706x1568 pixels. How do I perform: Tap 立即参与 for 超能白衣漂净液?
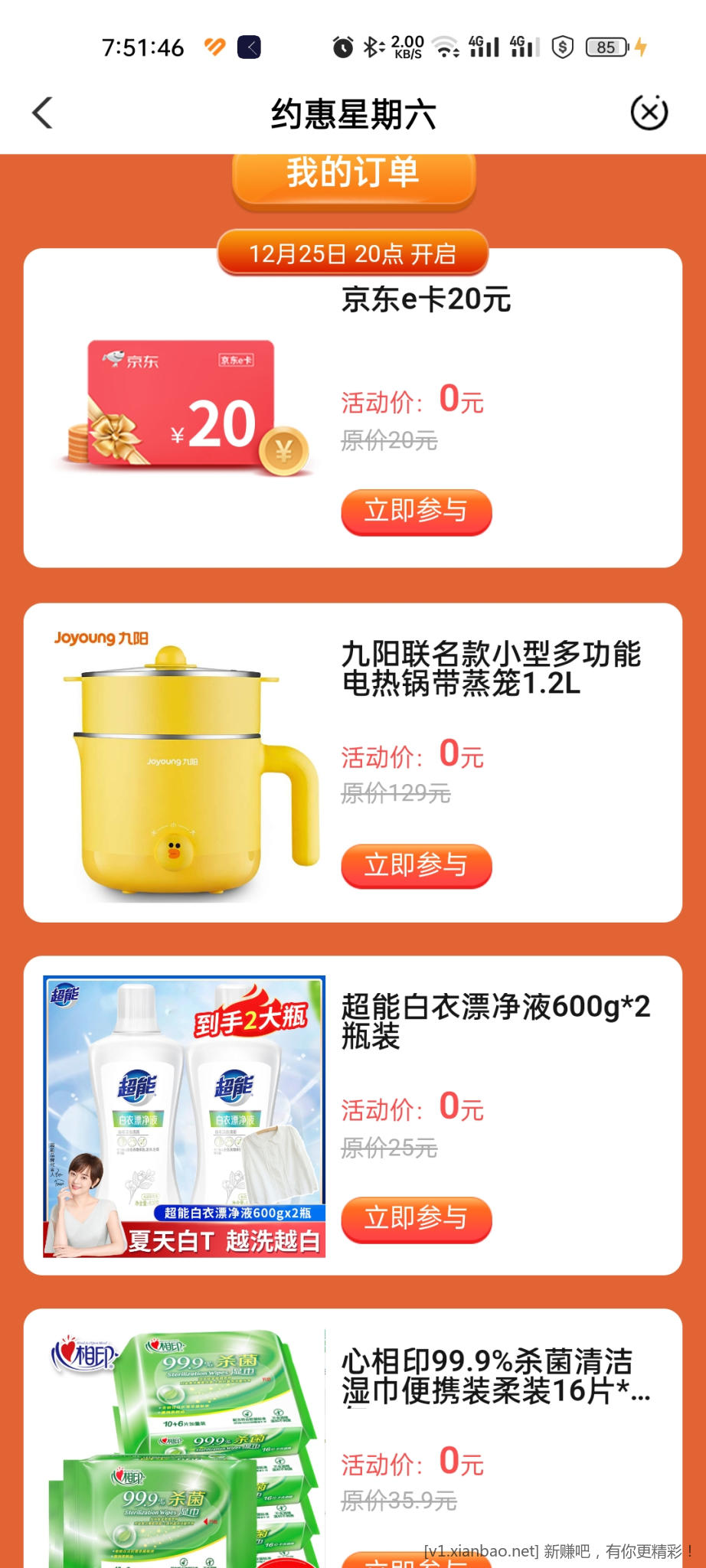coord(416,1218)
